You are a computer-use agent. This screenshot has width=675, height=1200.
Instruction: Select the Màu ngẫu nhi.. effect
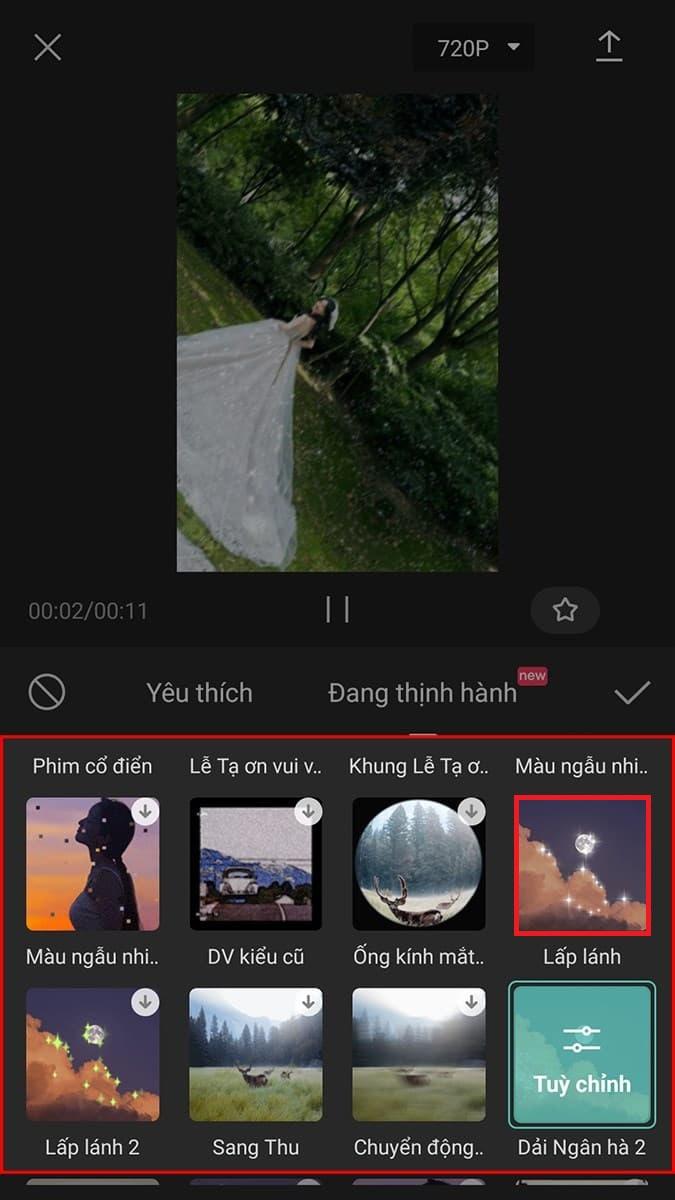point(92,864)
